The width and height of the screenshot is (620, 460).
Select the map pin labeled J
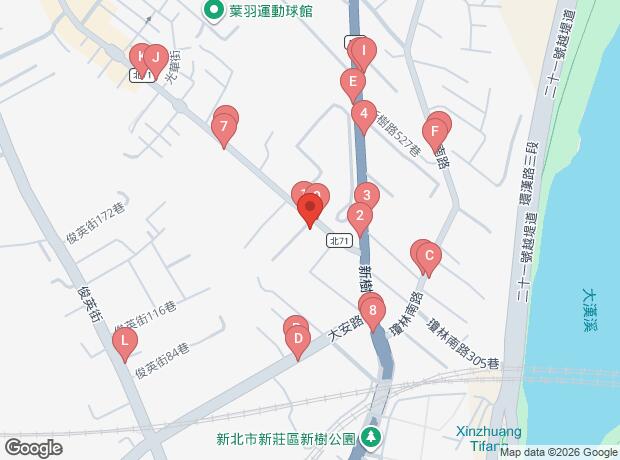[x=154, y=58]
